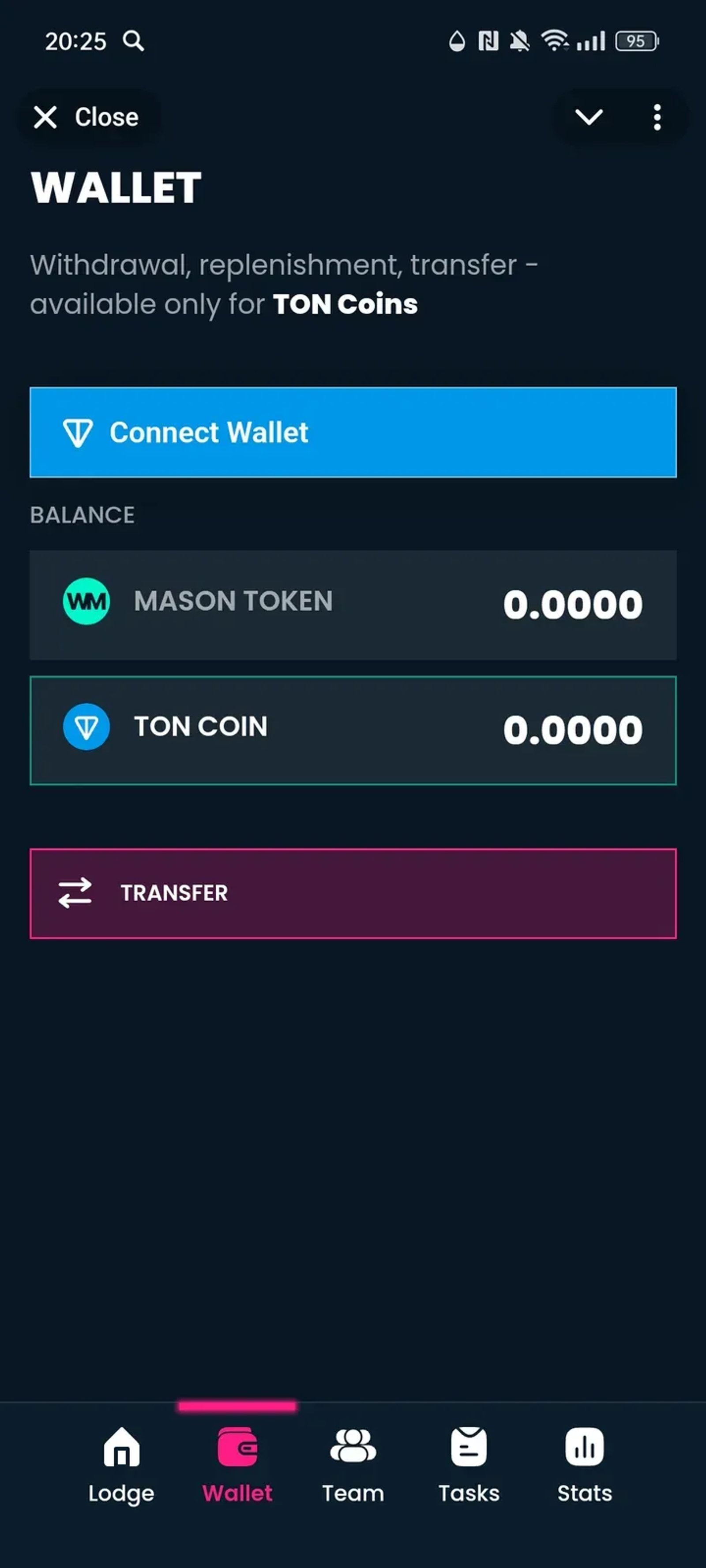The height and width of the screenshot is (1568, 706).
Task: Click the Mason Token WM coin icon
Action: (x=85, y=601)
